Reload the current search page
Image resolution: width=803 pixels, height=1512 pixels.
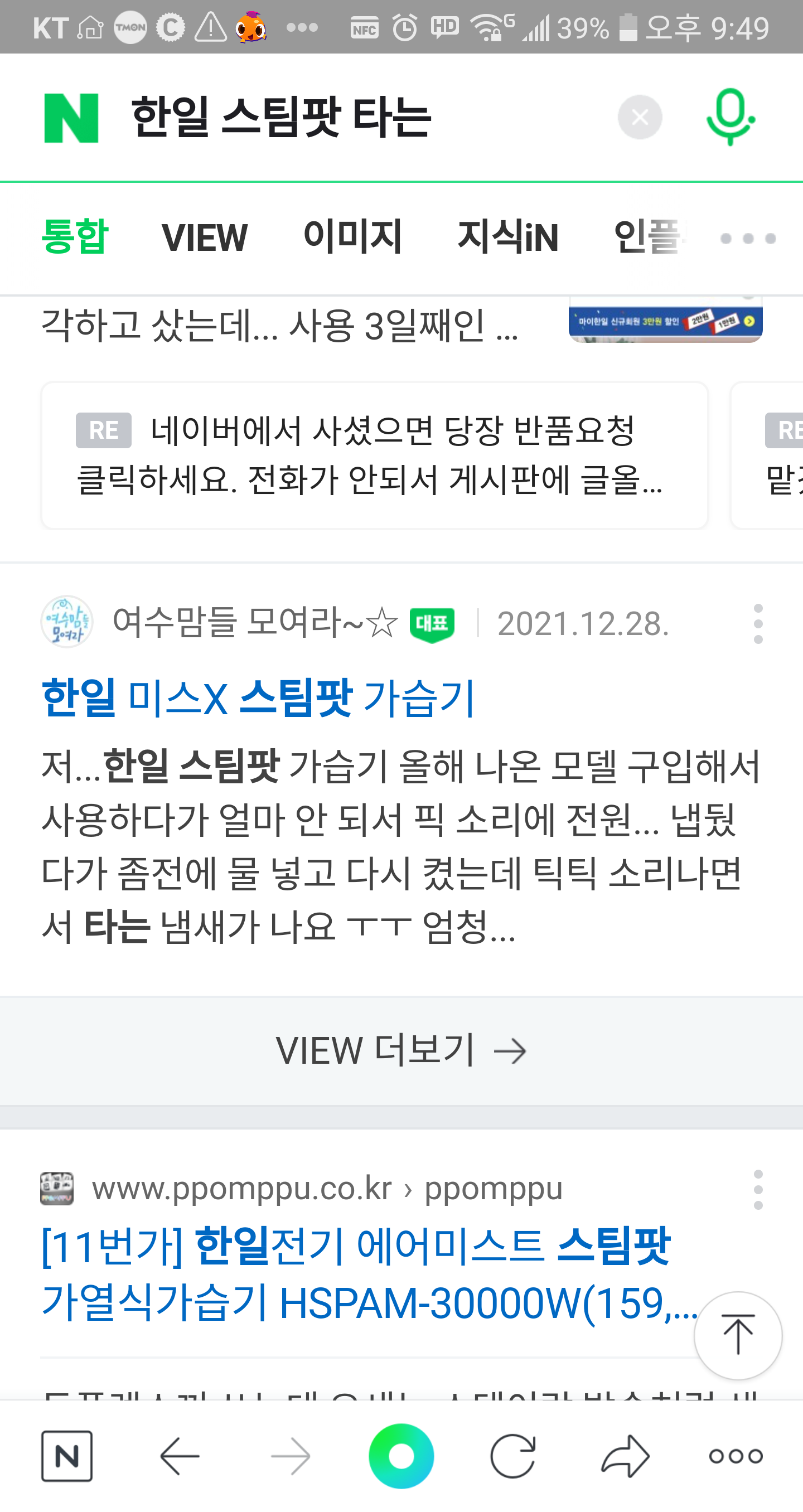(513, 1456)
